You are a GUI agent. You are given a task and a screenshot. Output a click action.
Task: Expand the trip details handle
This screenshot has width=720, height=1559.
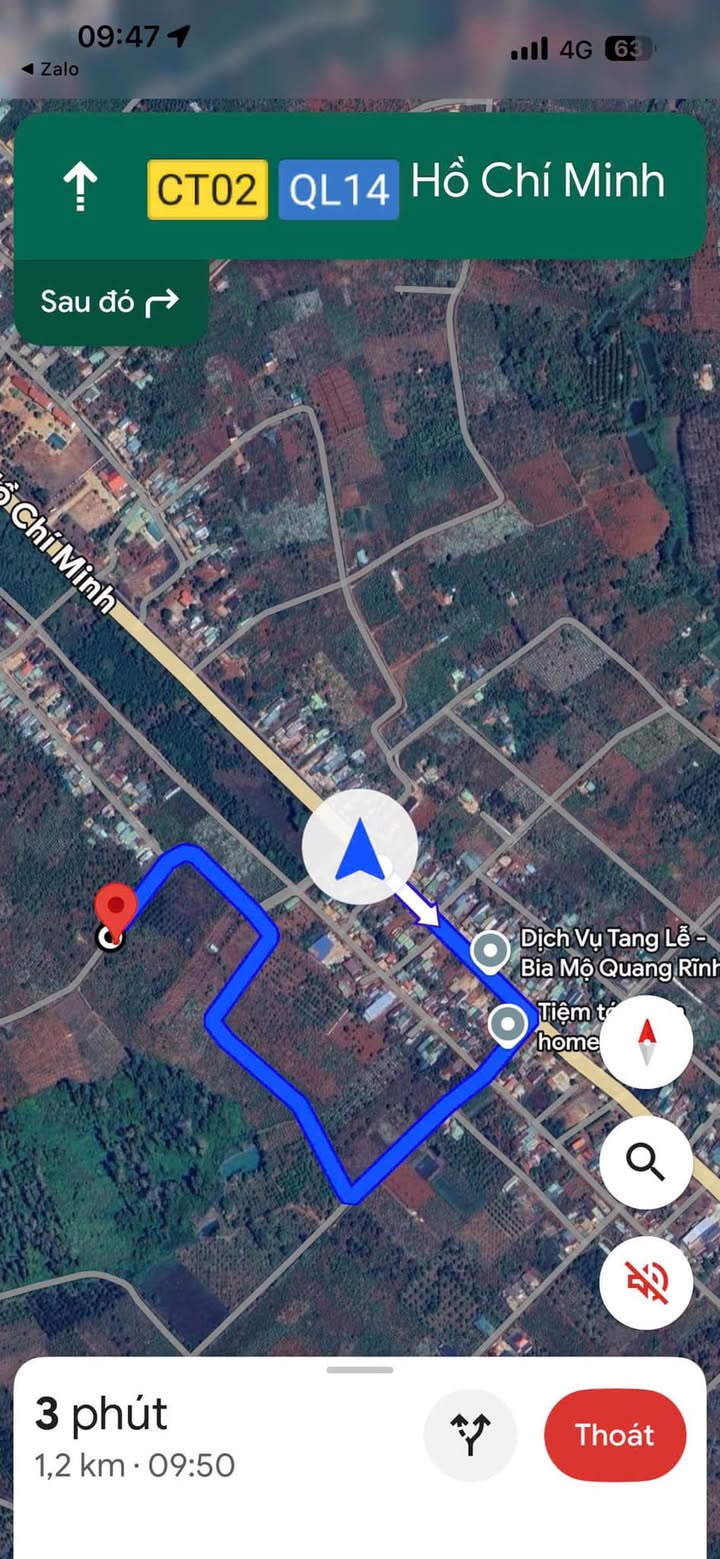click(x=360, y=1370)
